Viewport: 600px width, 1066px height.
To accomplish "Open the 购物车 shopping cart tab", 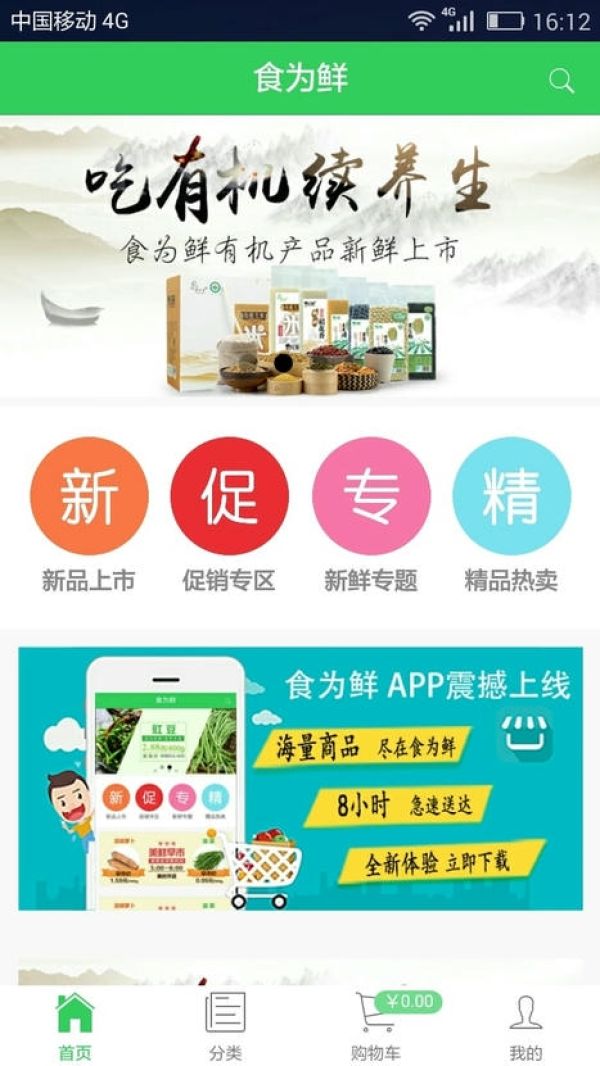I will coord(375,1025).
